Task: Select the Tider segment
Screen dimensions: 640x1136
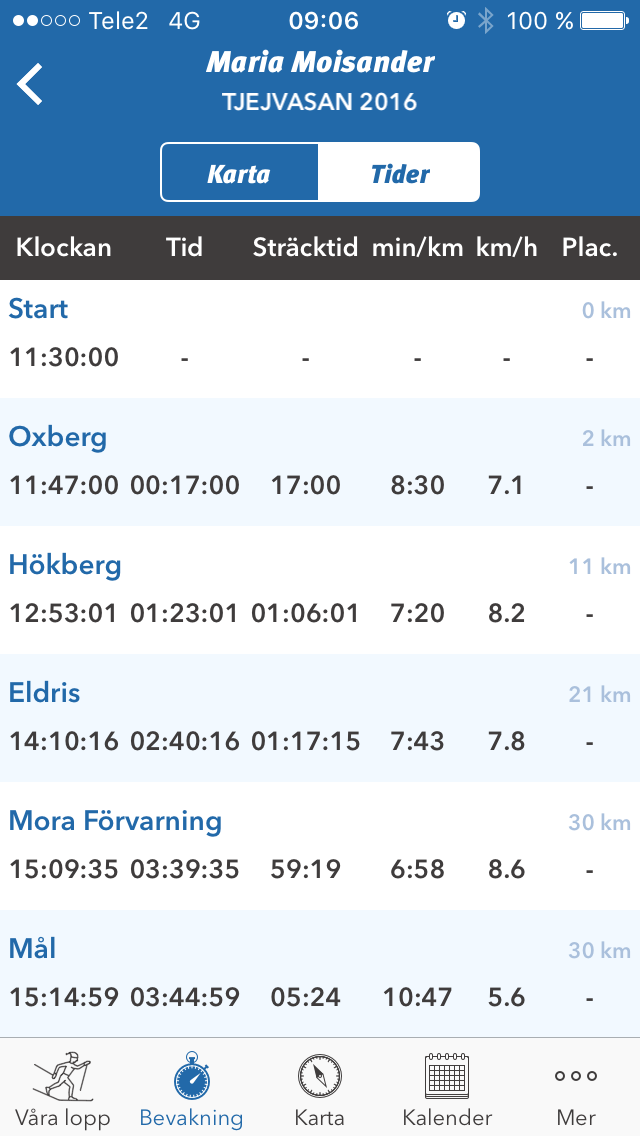Action: (x=399, y=173)
